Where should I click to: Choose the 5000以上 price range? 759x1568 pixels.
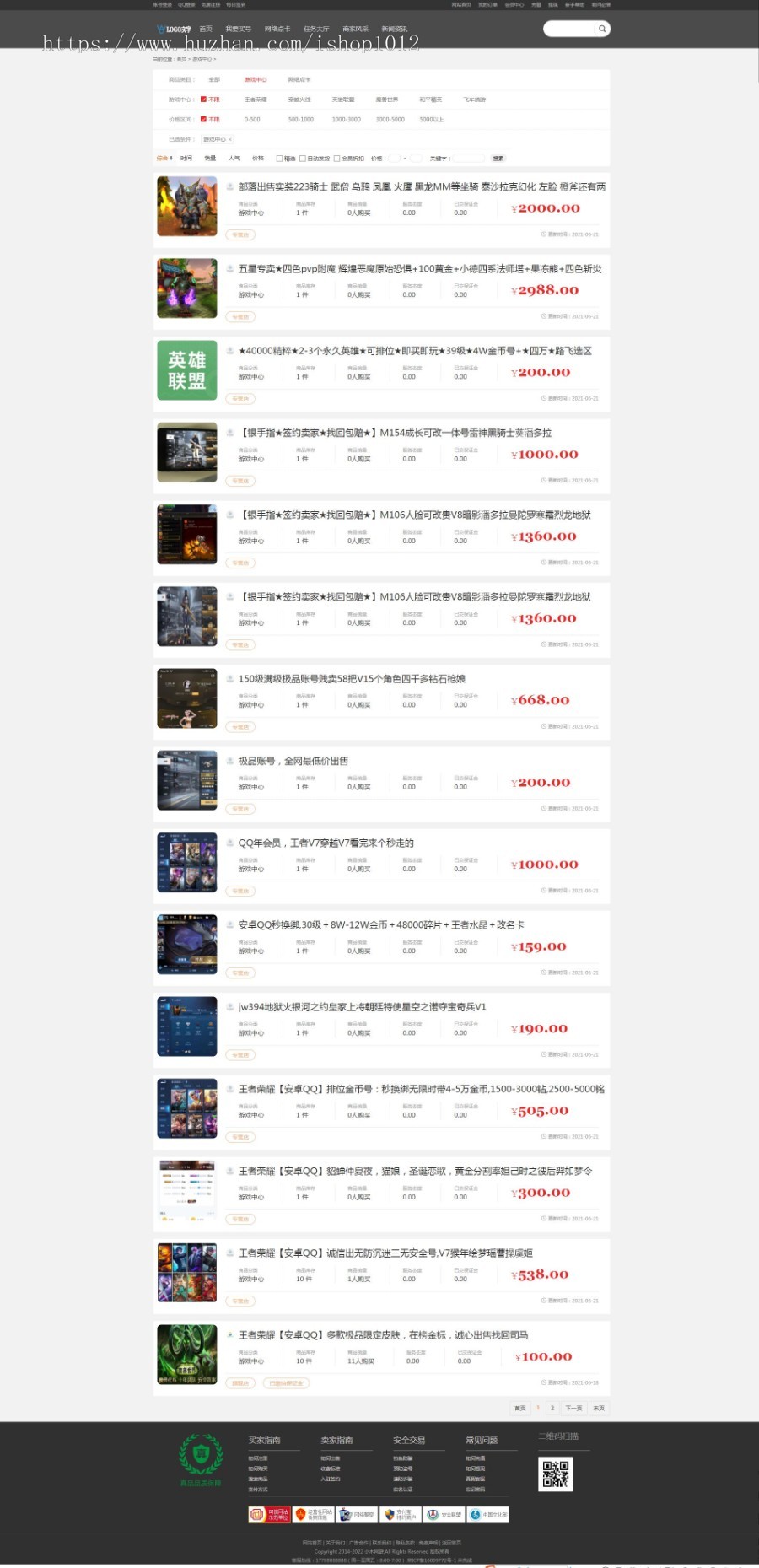point(431,120)
